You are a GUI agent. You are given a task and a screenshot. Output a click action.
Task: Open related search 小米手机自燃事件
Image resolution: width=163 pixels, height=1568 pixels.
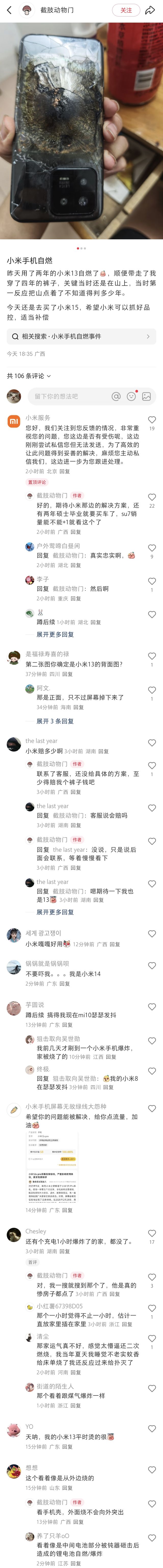coord(81,336)
